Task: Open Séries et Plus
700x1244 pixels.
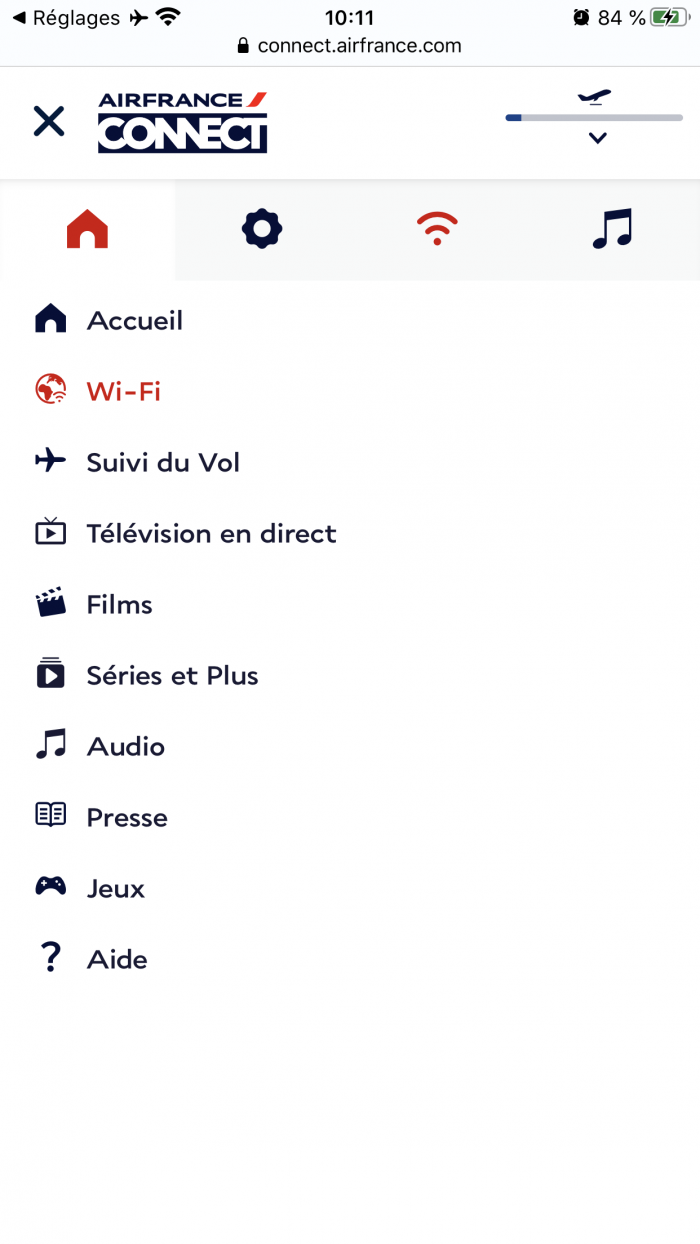Action: (172, 676)
